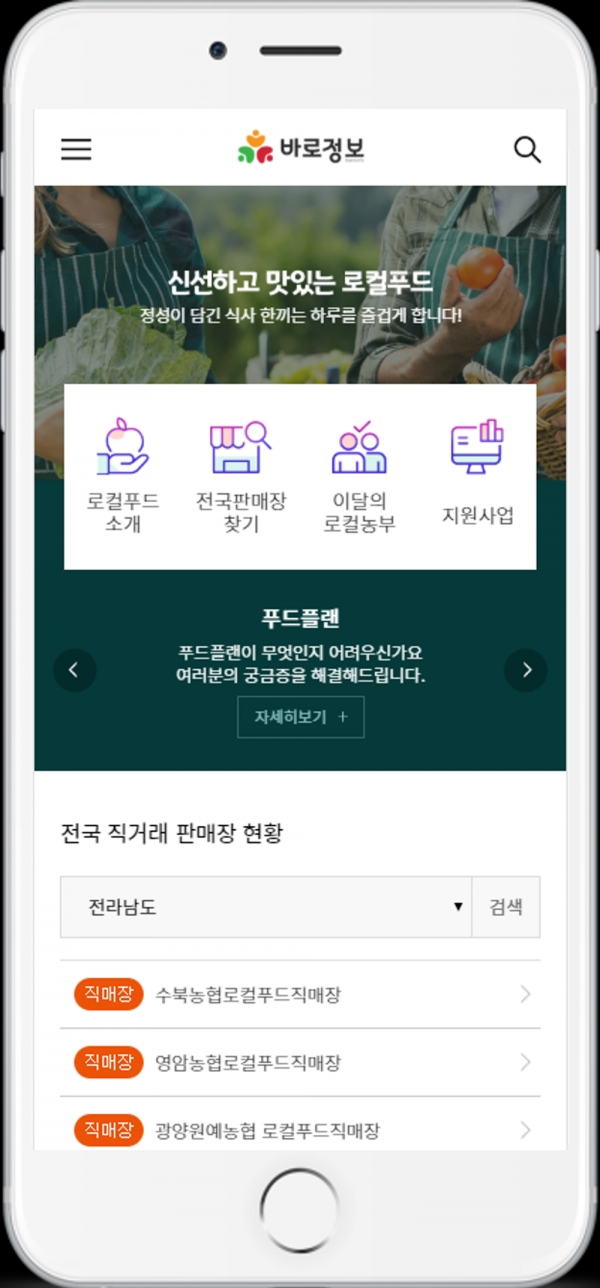Open the search magnifier icon
This screenshot has width=600, height=1288.
click(527, 150)
